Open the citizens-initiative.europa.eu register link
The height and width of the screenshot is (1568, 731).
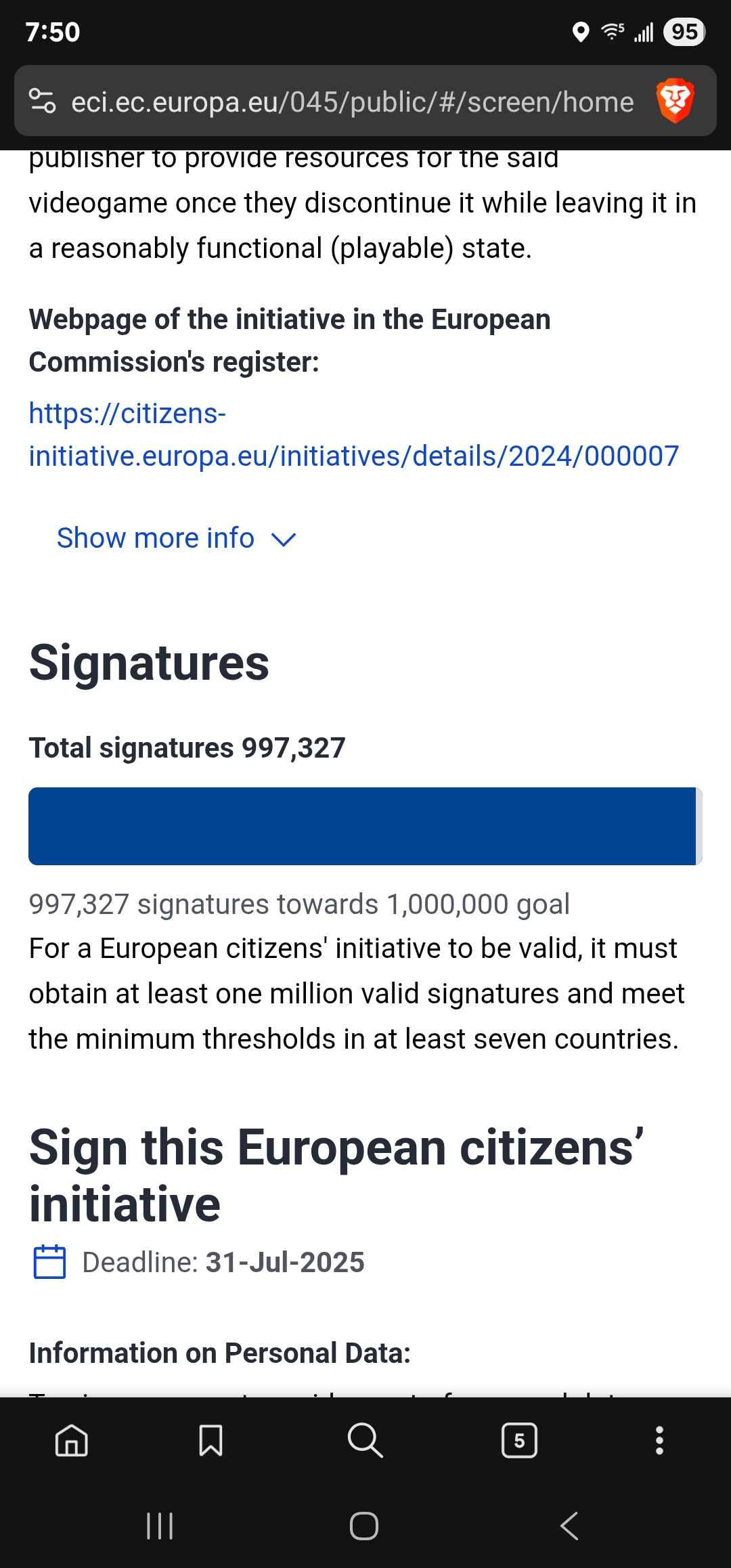tap(353, 435)
